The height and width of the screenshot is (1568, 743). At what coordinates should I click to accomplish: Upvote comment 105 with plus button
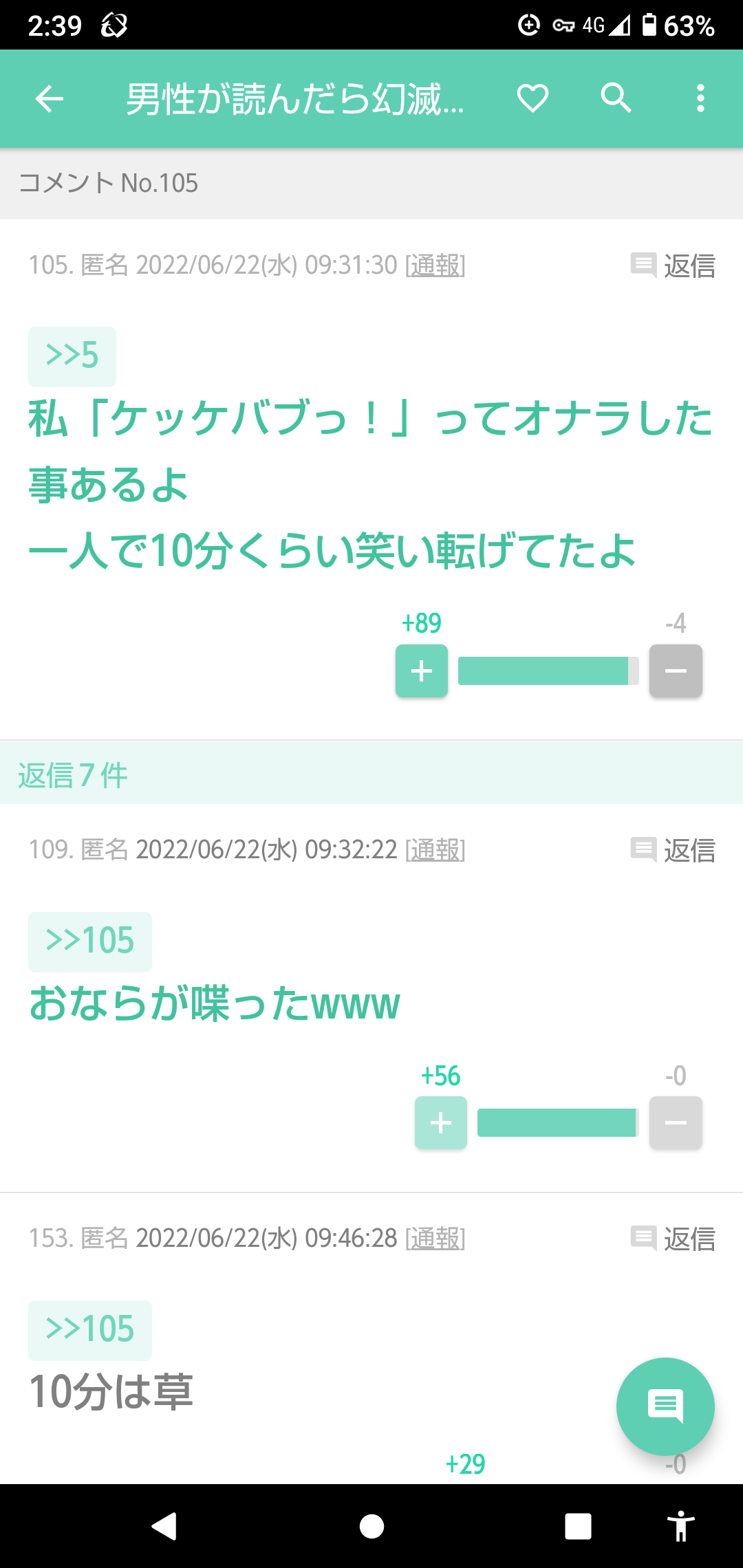[422, 671]
